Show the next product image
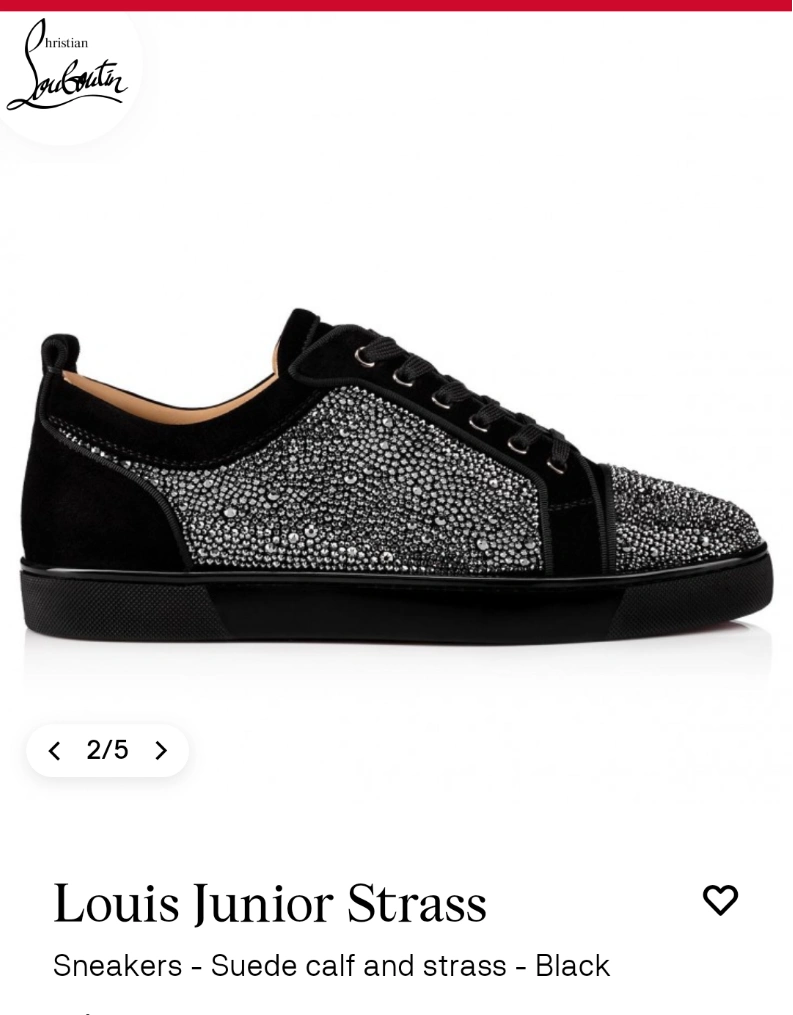 (161, 751)
